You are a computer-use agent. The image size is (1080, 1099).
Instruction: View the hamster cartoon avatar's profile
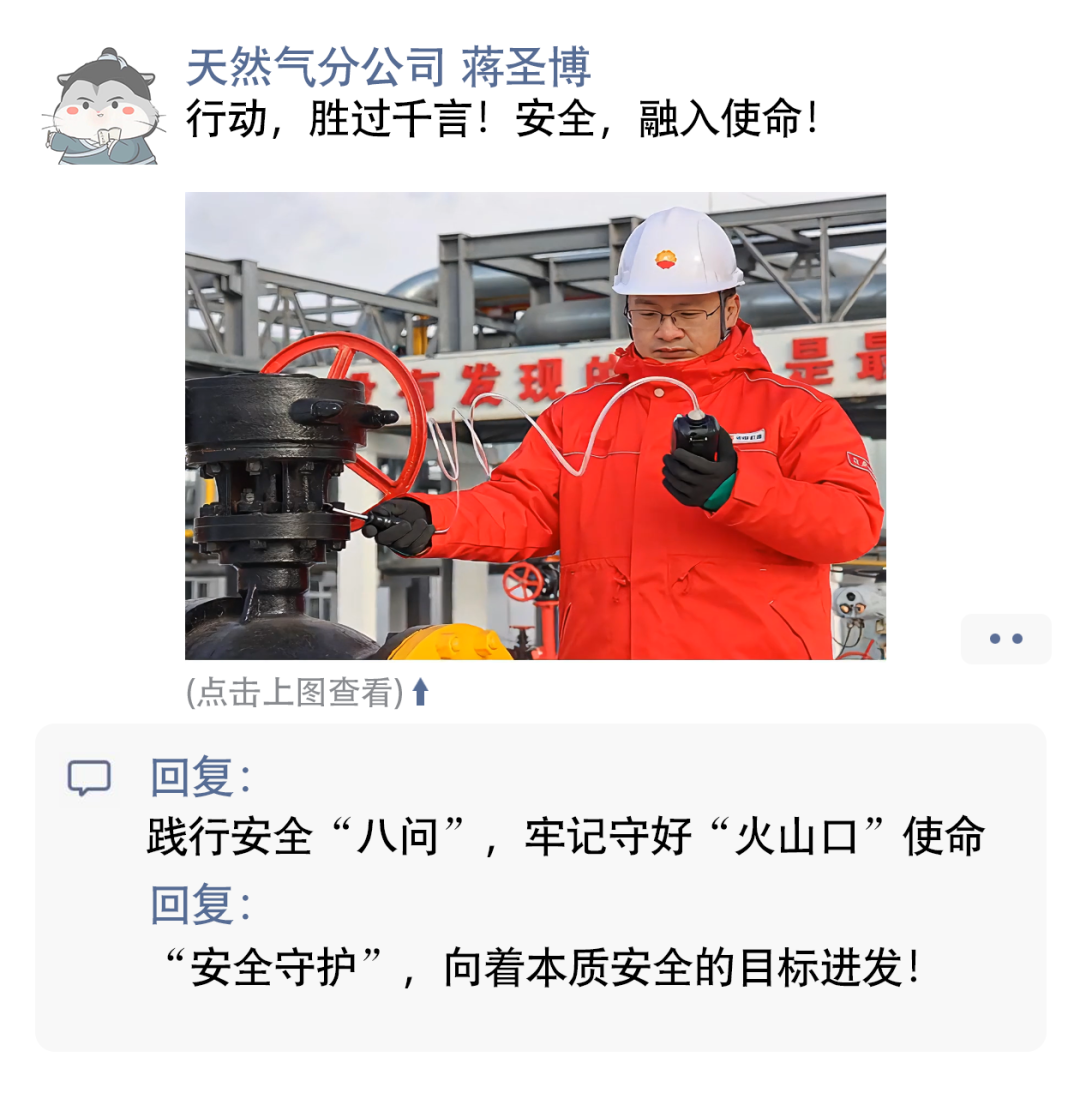coord(102,107)
